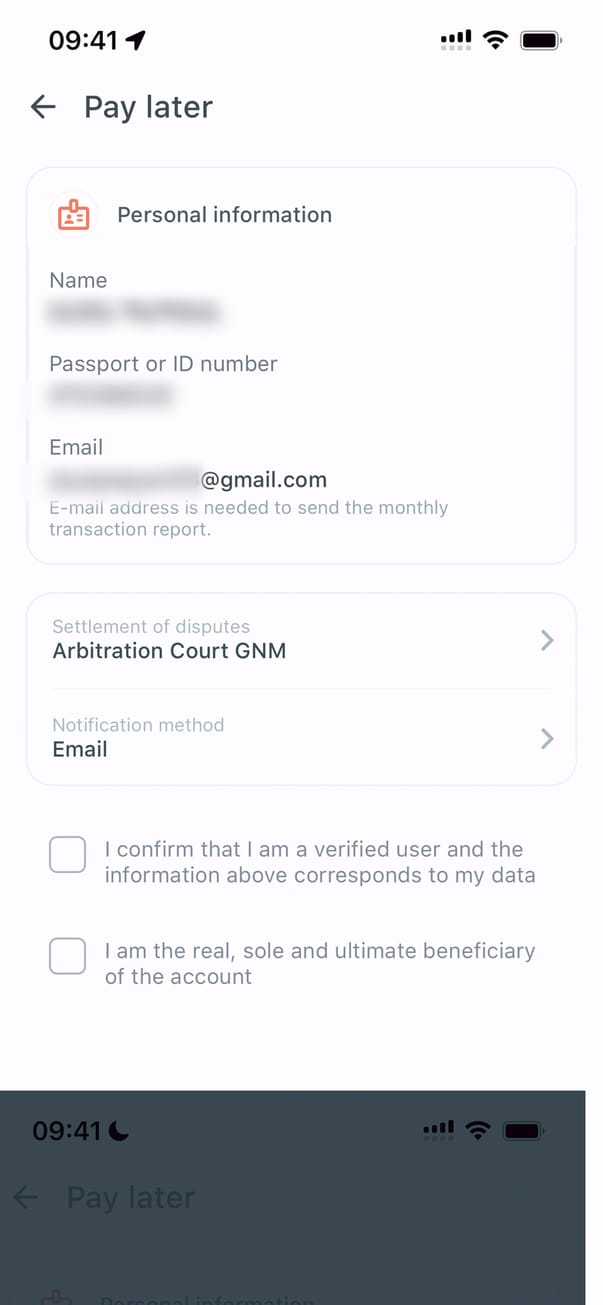Open Settlement of disputes options
603x1305 pixels.
point(300,640)
